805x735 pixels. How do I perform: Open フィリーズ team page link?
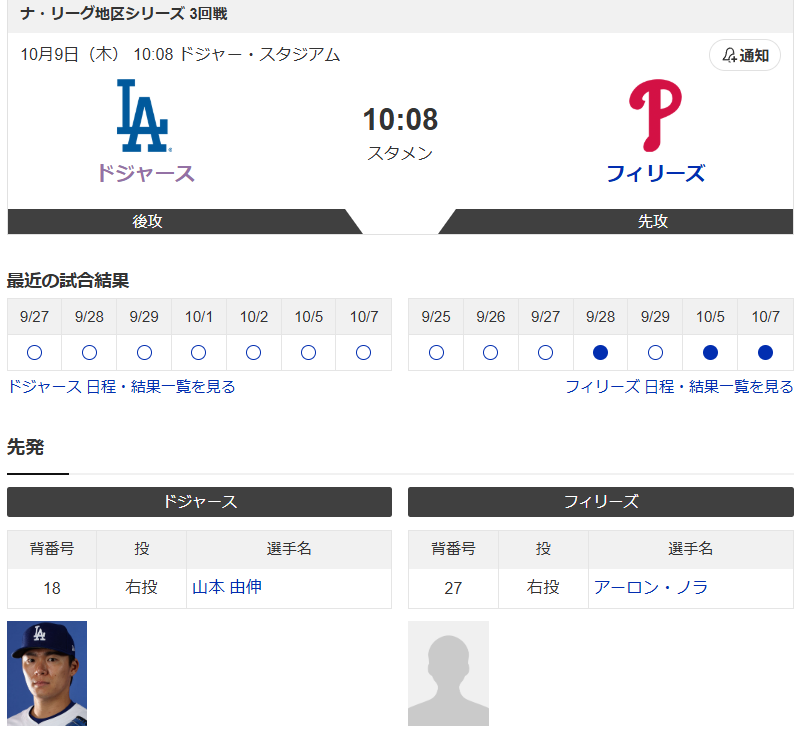tap(655, 173)
